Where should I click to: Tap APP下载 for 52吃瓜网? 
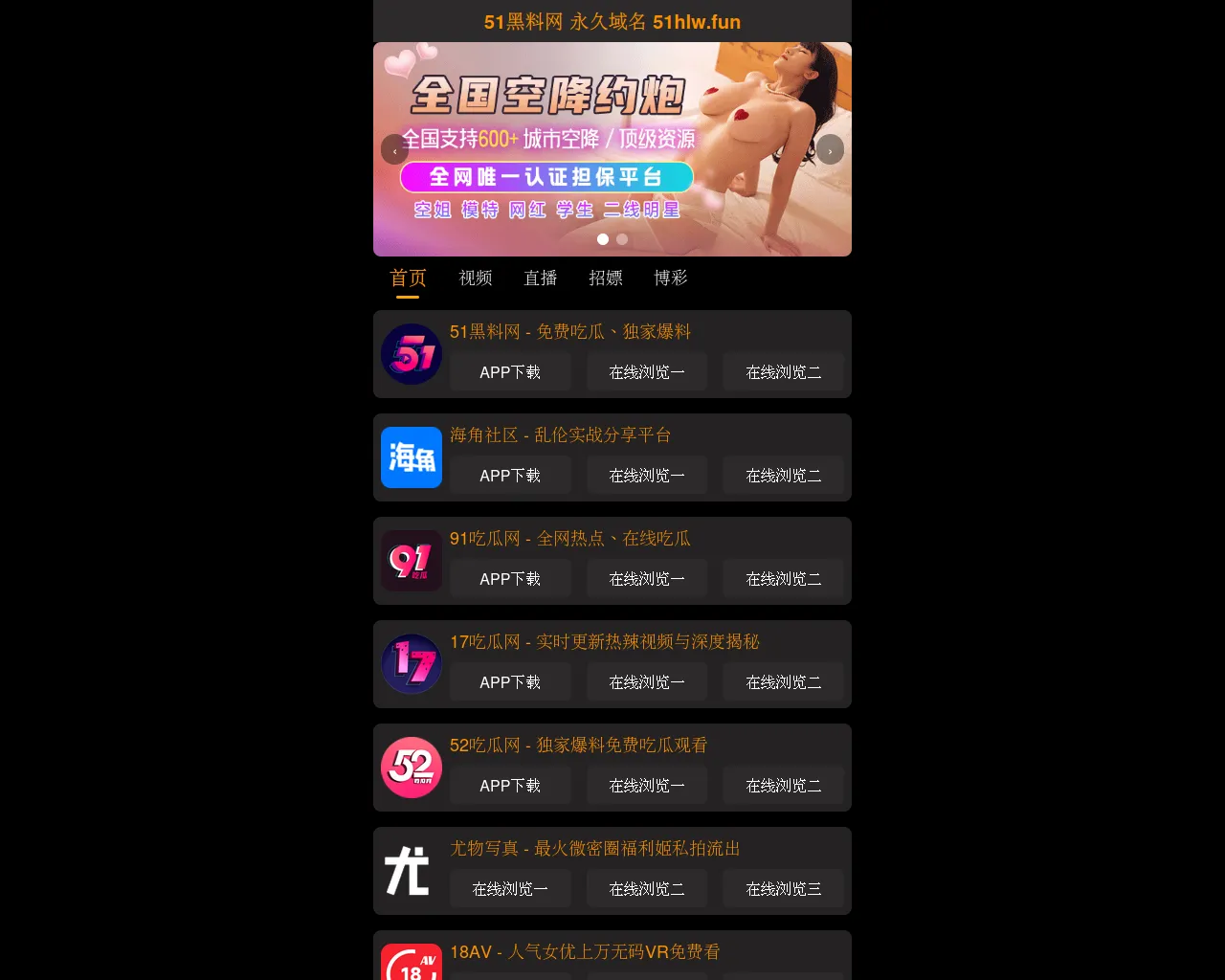pyautogui.click(x=510, y=785)
